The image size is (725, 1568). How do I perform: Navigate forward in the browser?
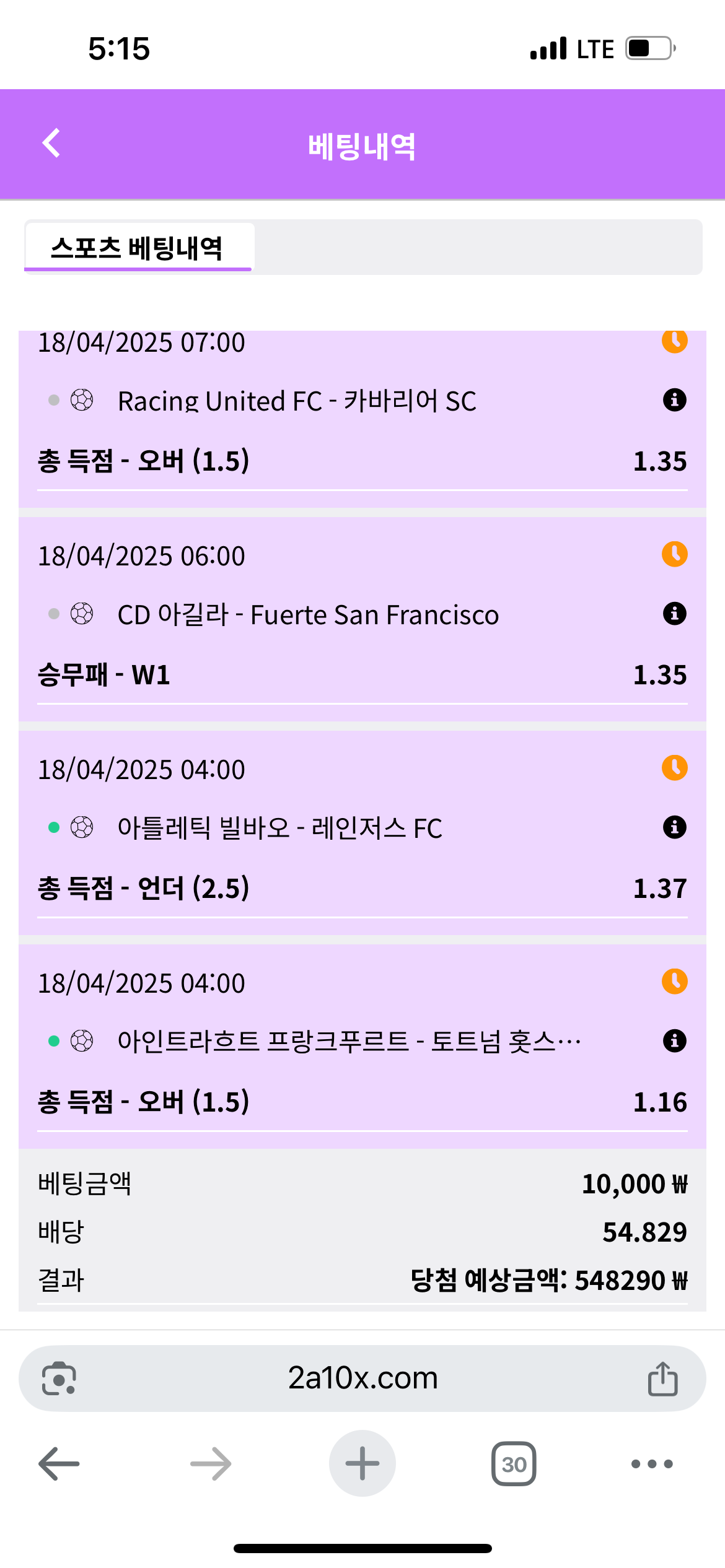pyautogui.click(x=211, y=1464)
